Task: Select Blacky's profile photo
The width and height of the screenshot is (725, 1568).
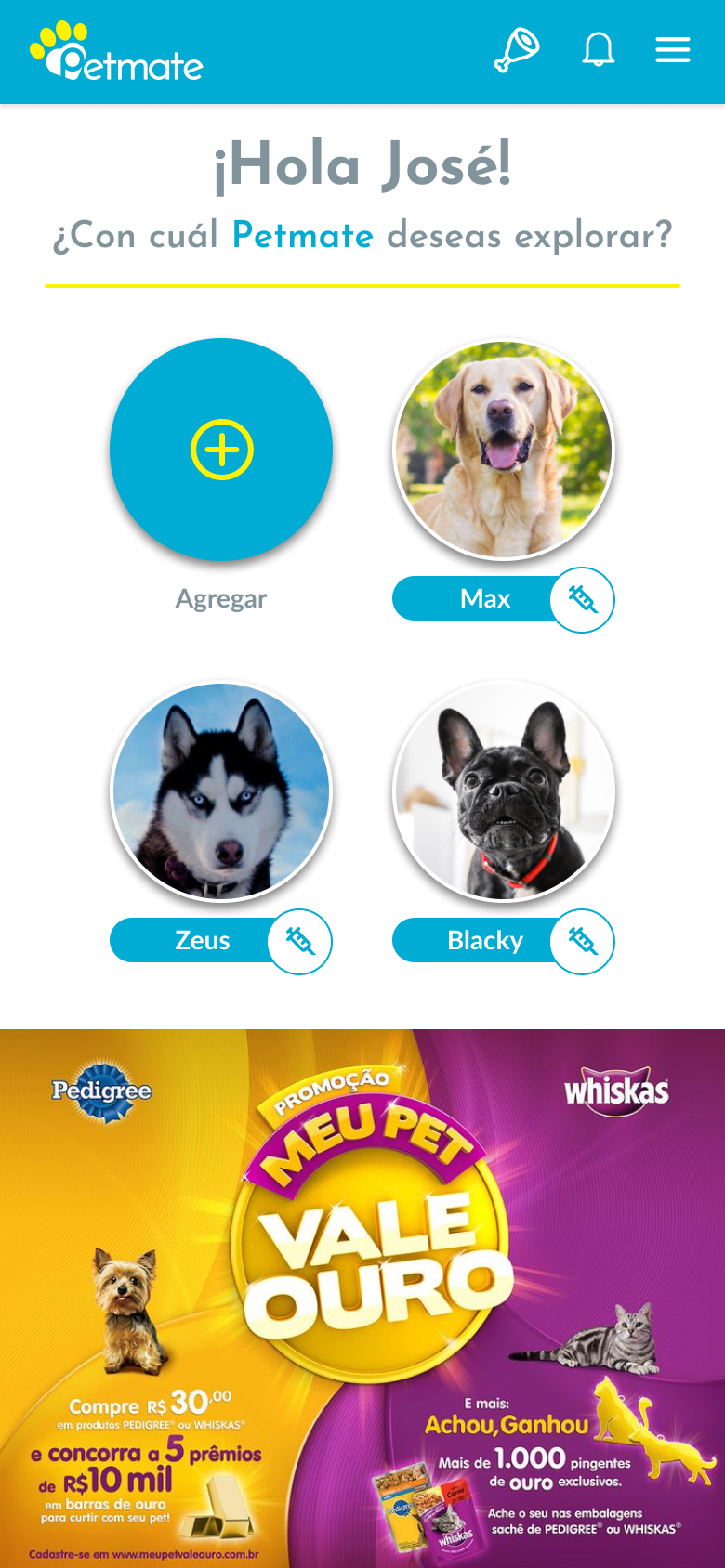Action: (x=504, y=791)
